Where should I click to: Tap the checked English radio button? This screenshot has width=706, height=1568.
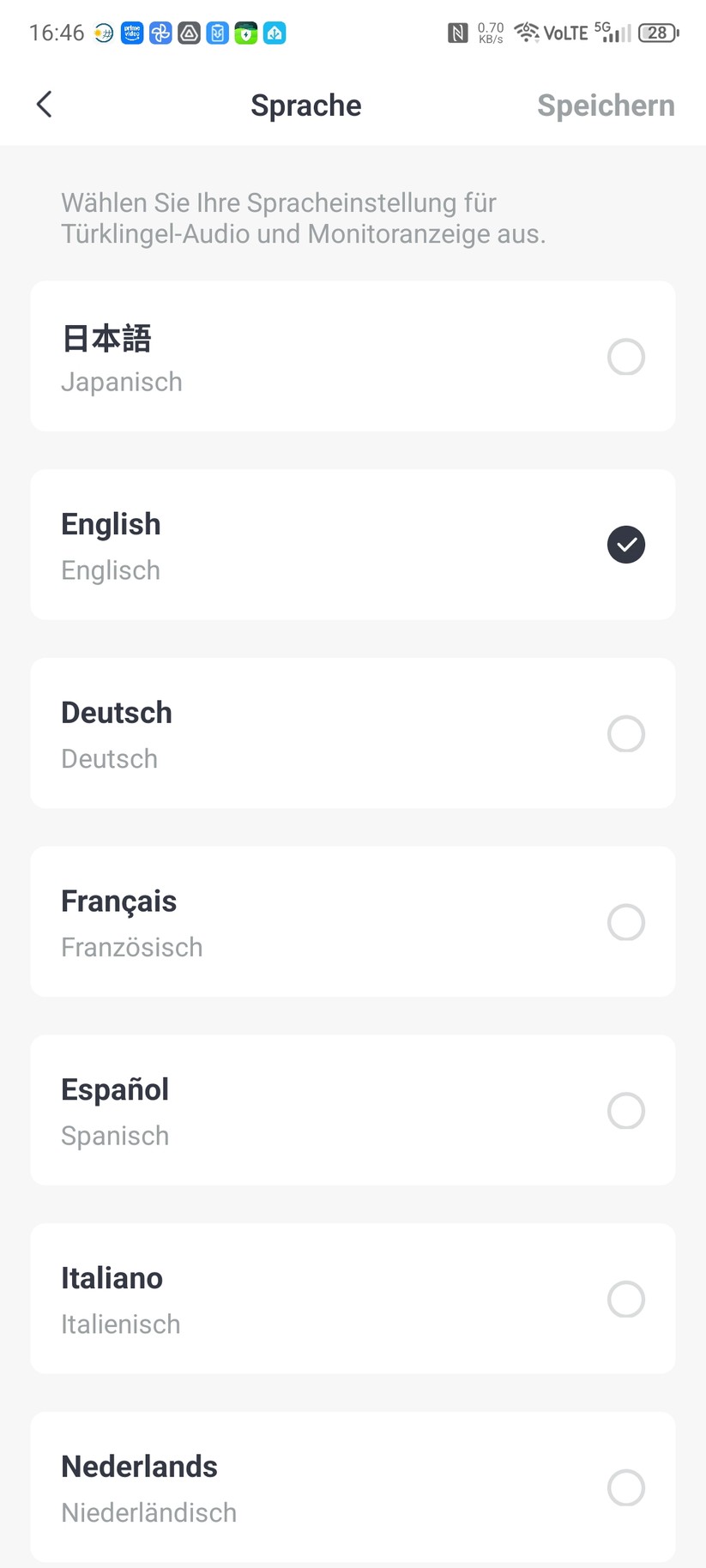click(626, 545)
